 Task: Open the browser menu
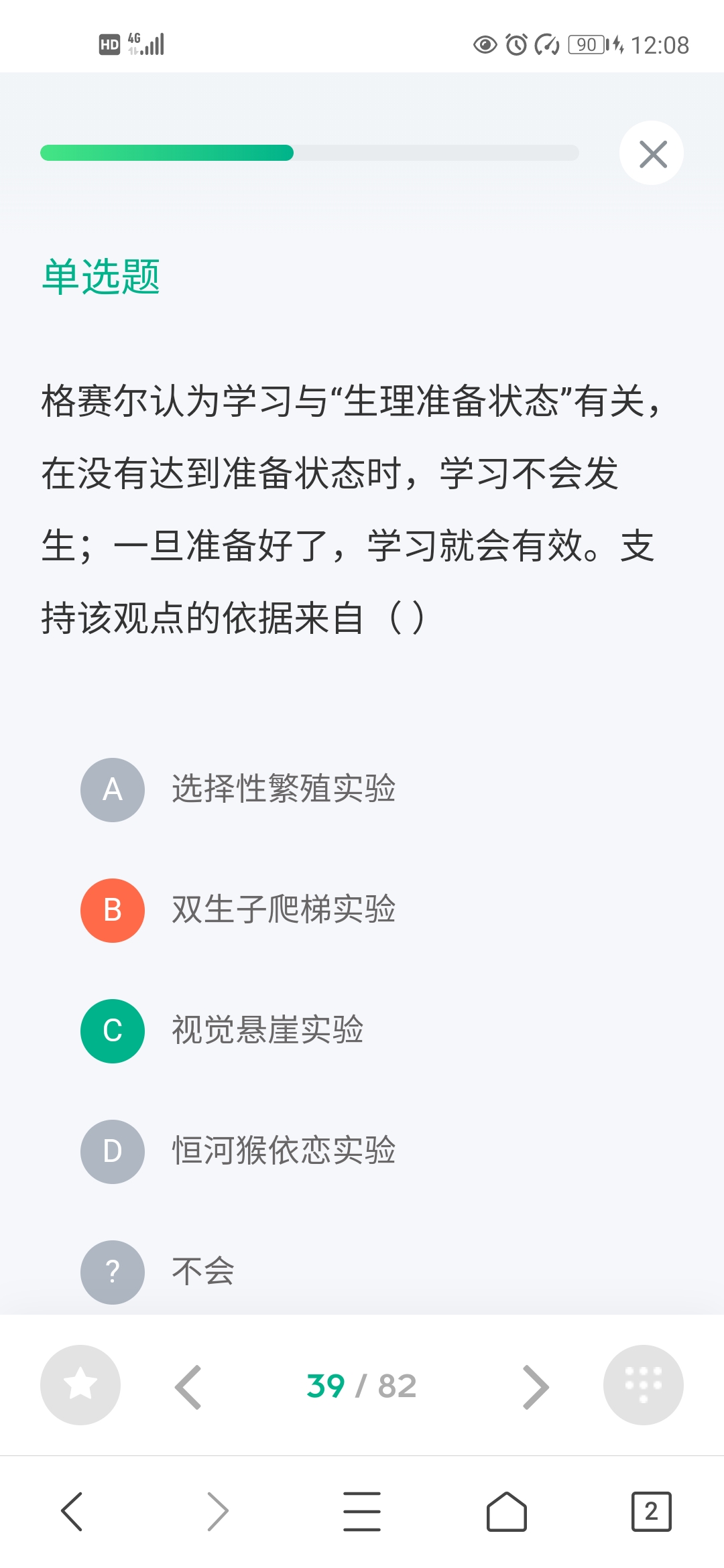pyautogui.click(x=362, y=1512)
